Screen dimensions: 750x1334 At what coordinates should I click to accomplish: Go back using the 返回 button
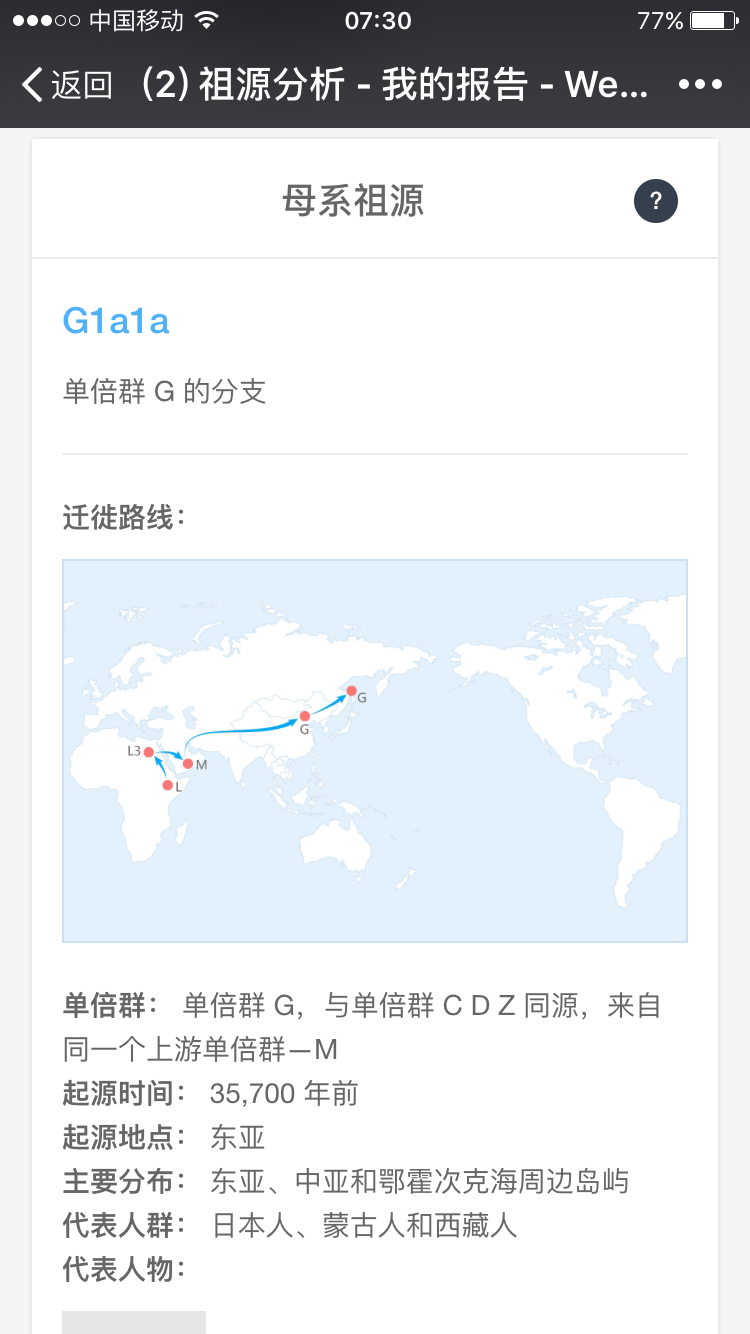pos(66,85)
